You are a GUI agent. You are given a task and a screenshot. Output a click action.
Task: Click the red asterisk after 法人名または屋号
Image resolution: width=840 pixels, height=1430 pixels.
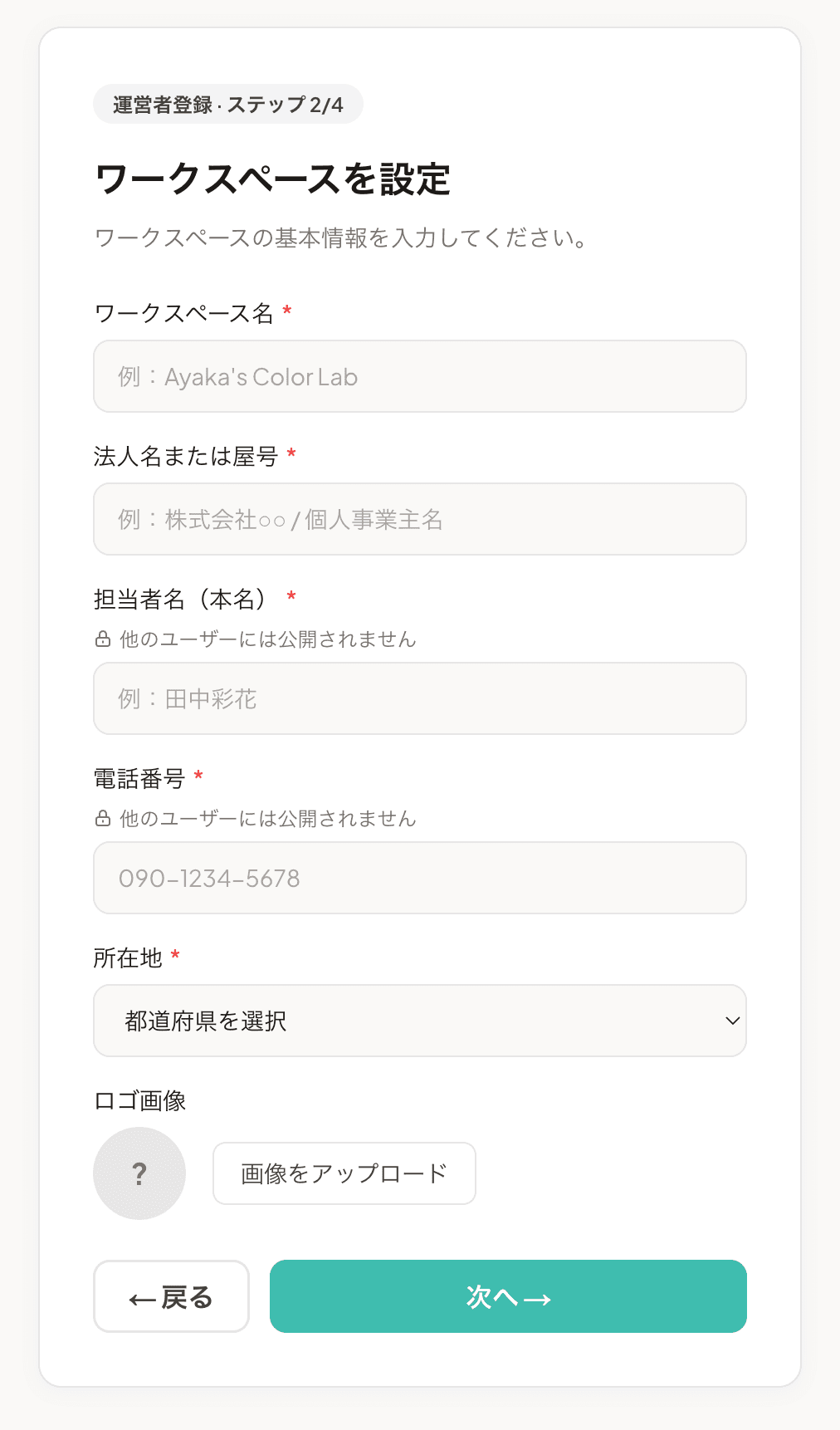[291, 453]
